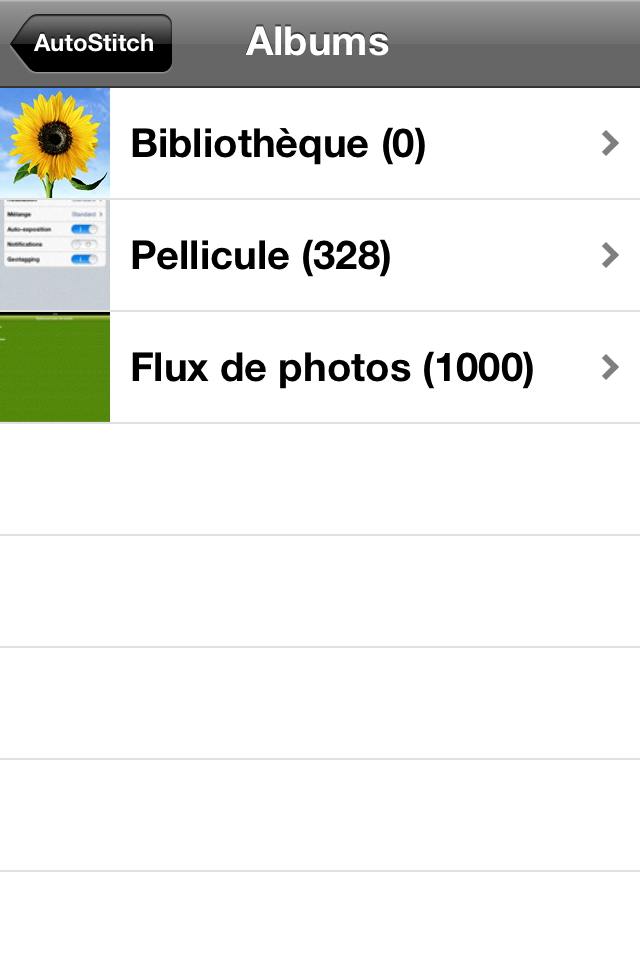Viewport: 640px width, 960px height.
Task: Open the Flux de photos album
Action: (x=320, y=368)
